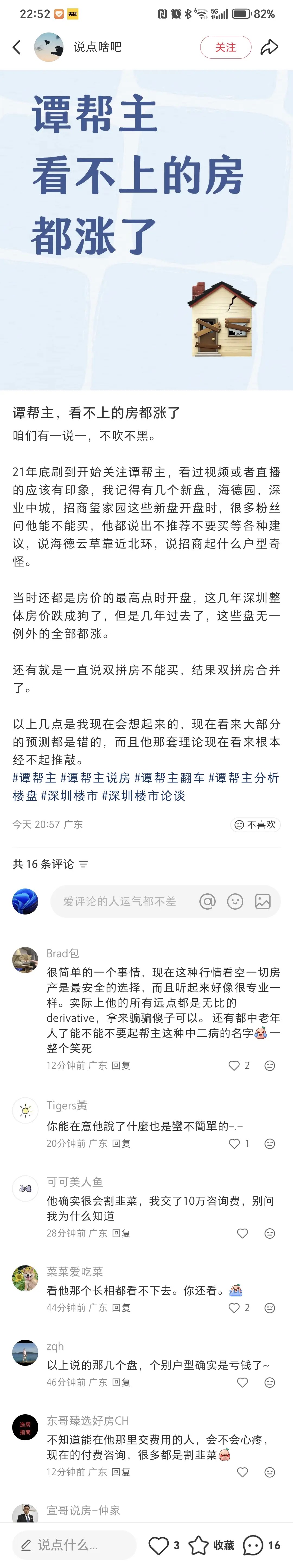Screen dimensions: 293x1568
Task: Share this post via the arrow icon
Action: 269,47
